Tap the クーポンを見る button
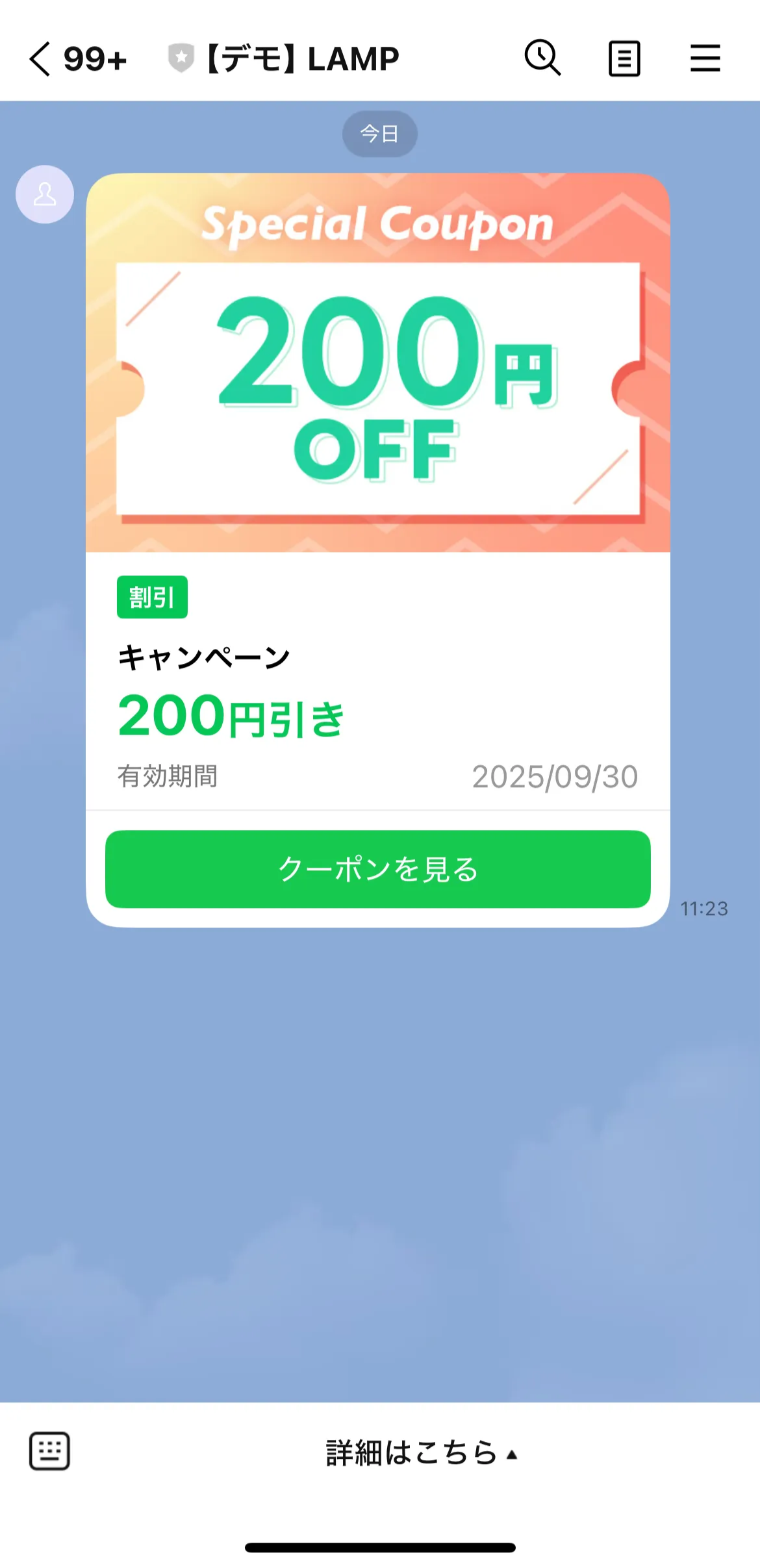This screenshot has width=760, height=1568. (x=377, y=869)
